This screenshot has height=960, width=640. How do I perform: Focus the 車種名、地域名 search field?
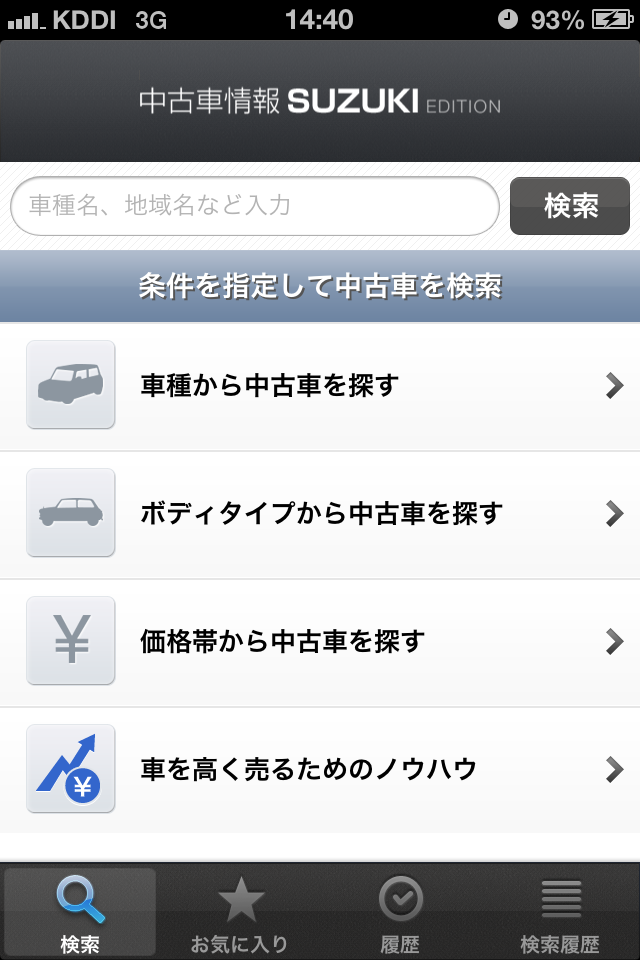point(254,206)
